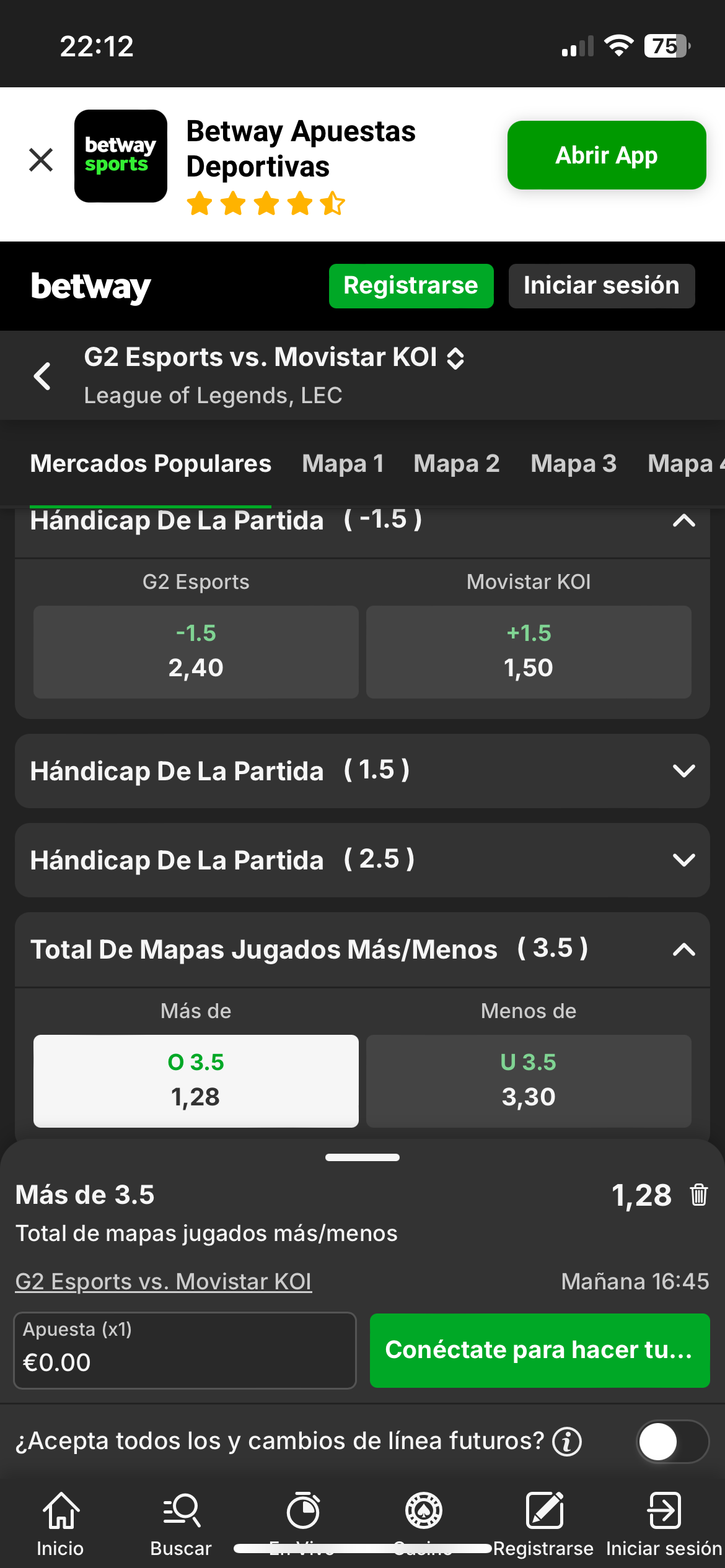725x1568 pixels.
Task: Open the G2 Esports vs. Movistar KOI link
Action: (x=164, y=1281)
